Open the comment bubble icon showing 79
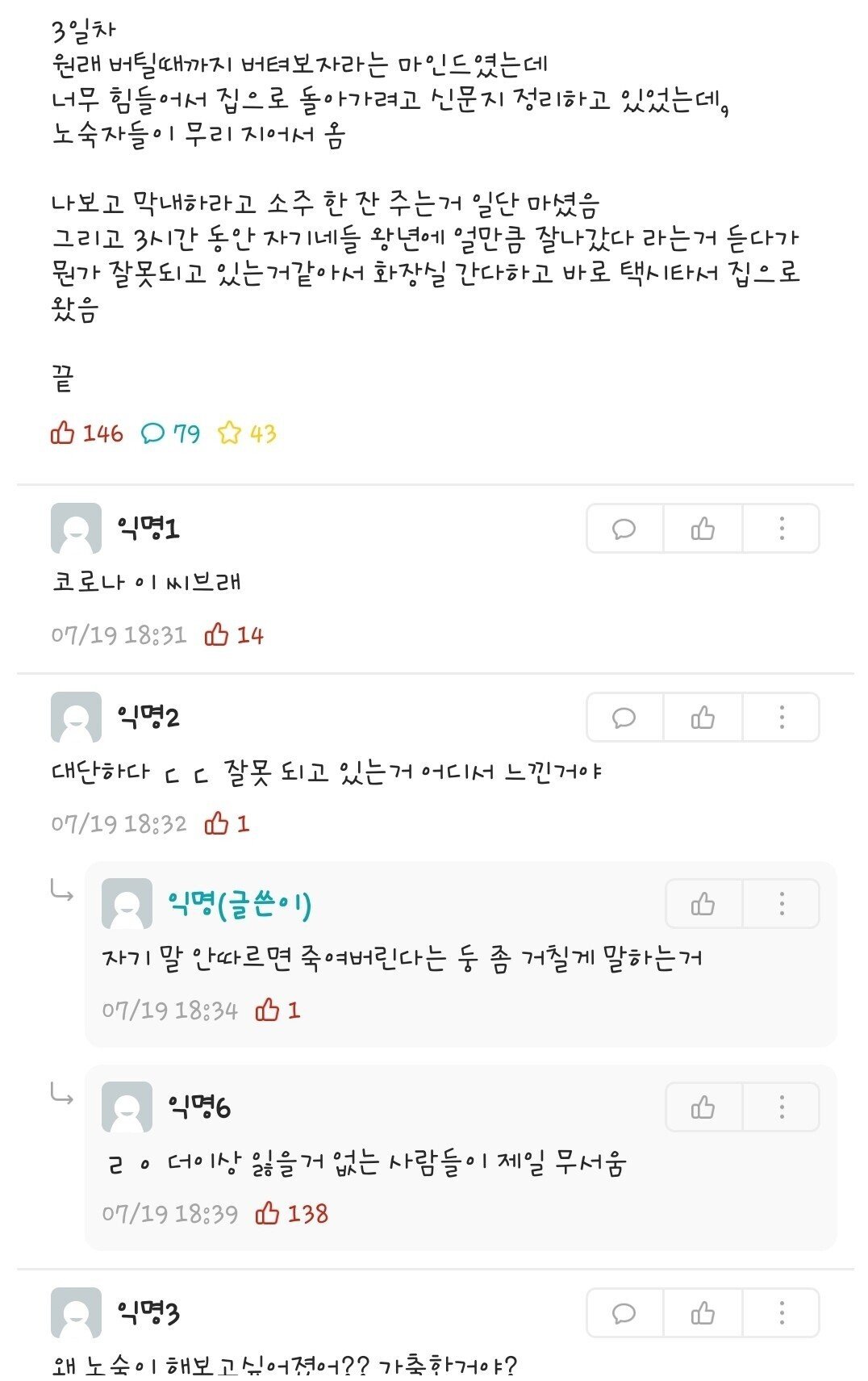 point(155,433)
